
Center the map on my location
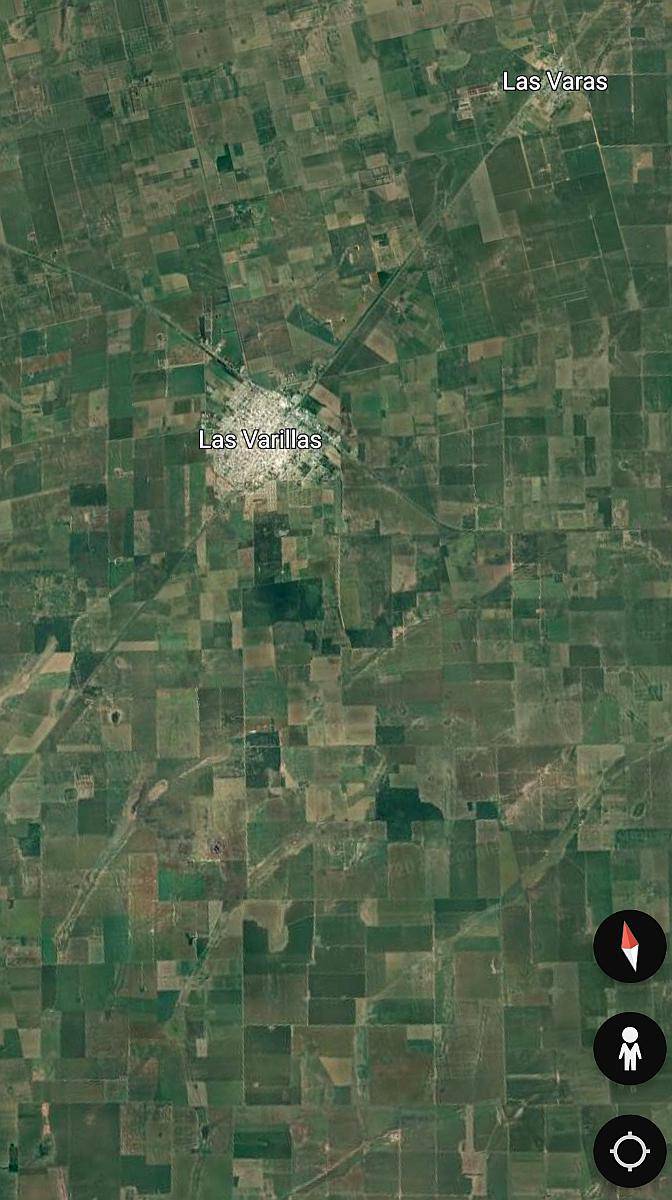(x=629, y=1151)
